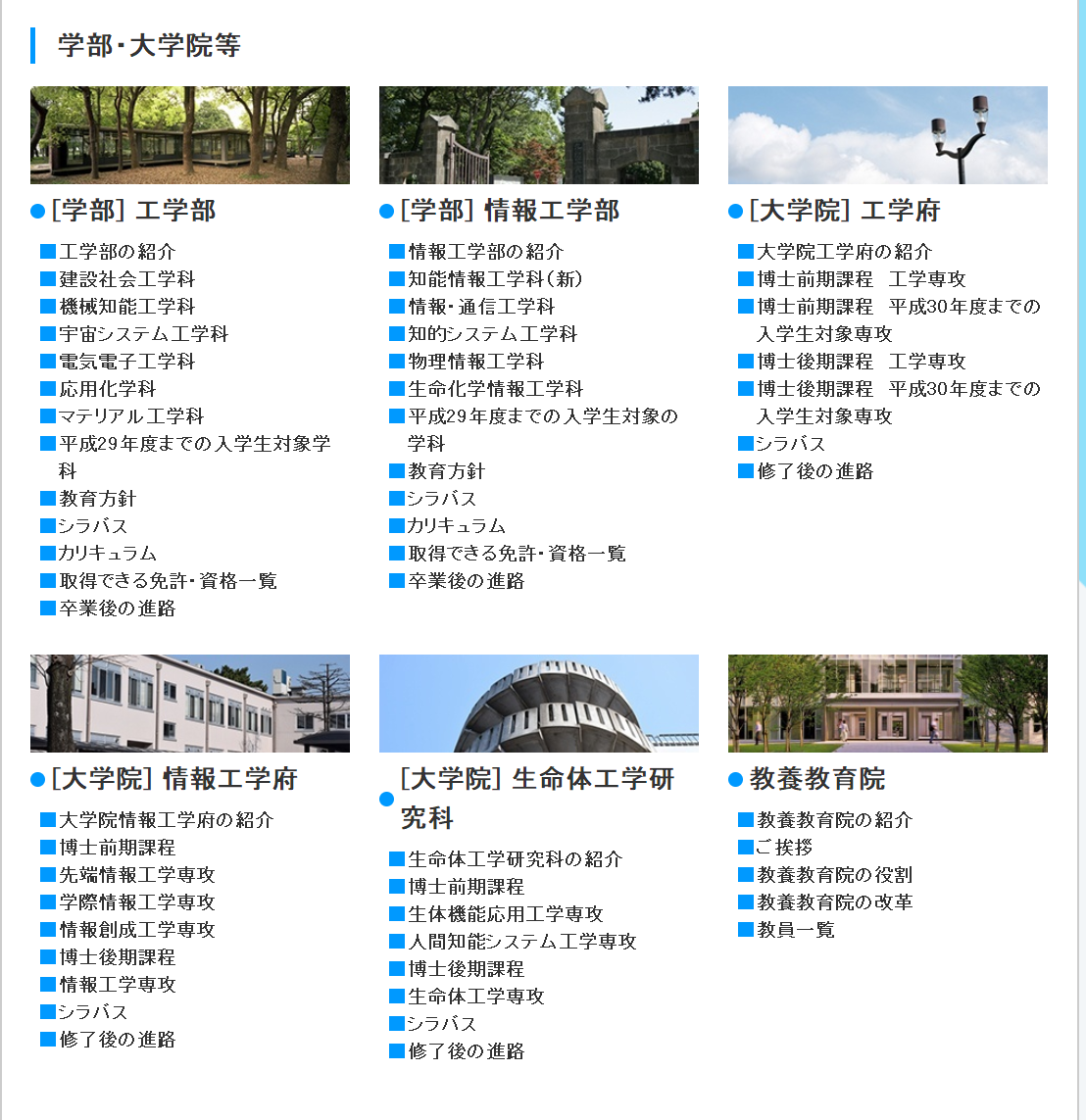Open 大学院工学府の紹介 link
The width and height of the screenshot is (1086, 1120).
(x=844, y=252)
